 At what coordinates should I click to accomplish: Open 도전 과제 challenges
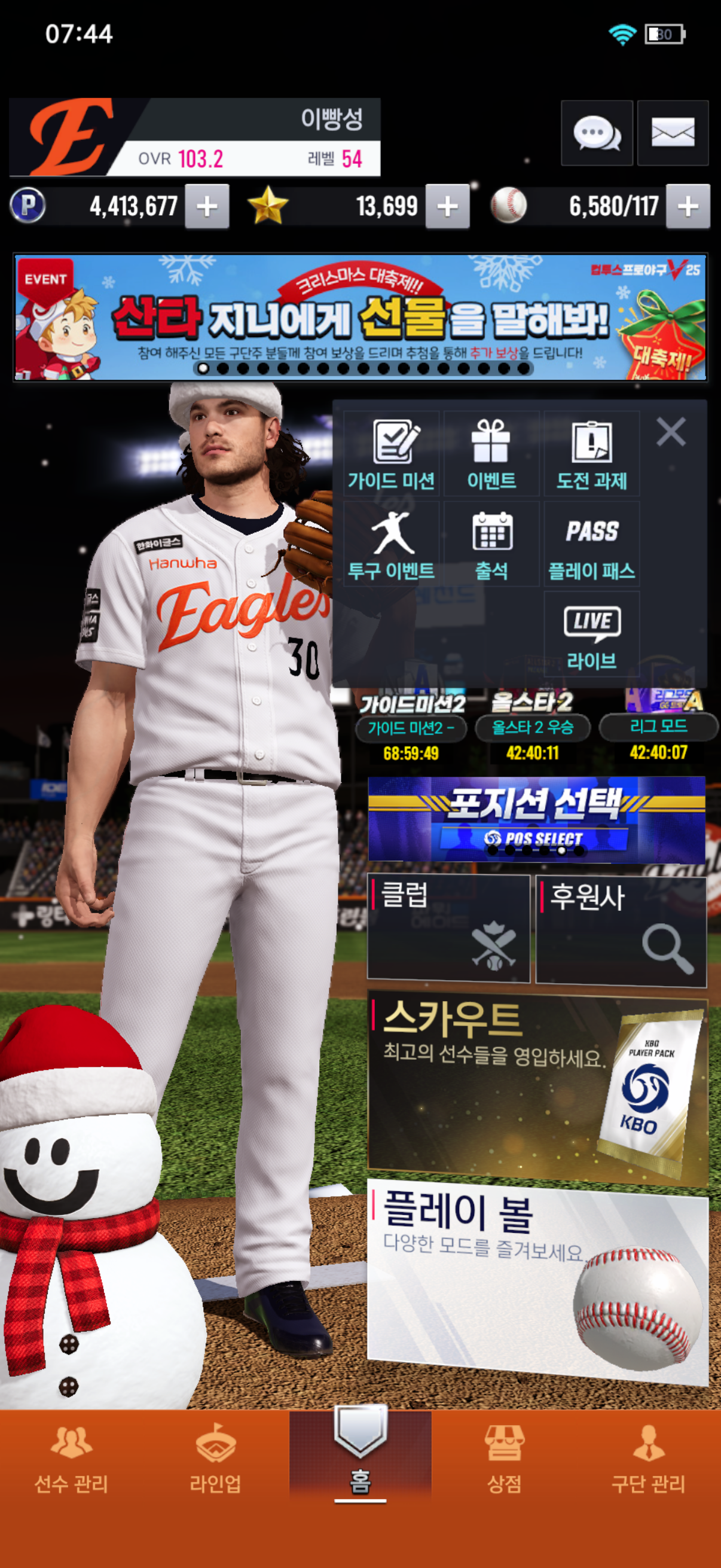tap(591, 454)
